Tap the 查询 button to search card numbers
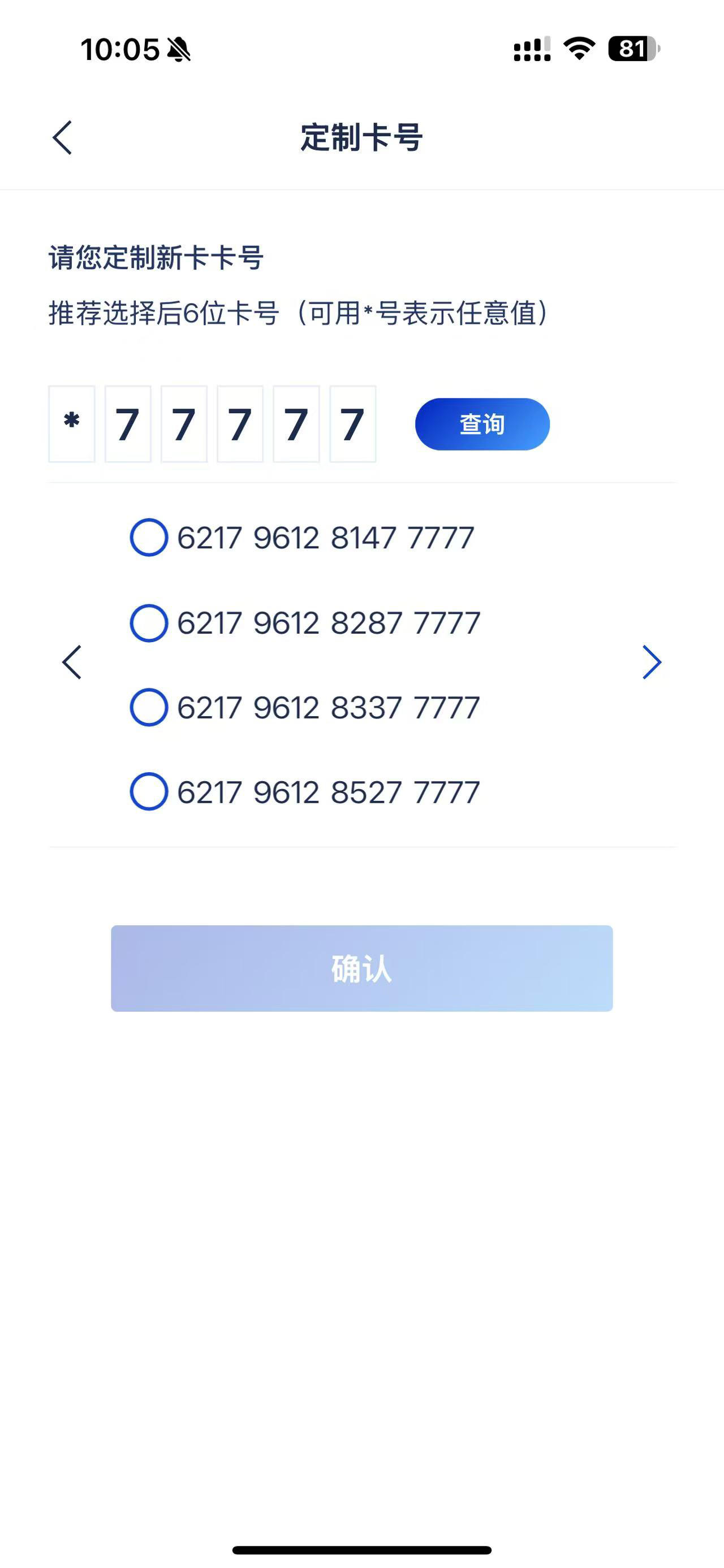 pyautogui.click(x=482, y=425)
